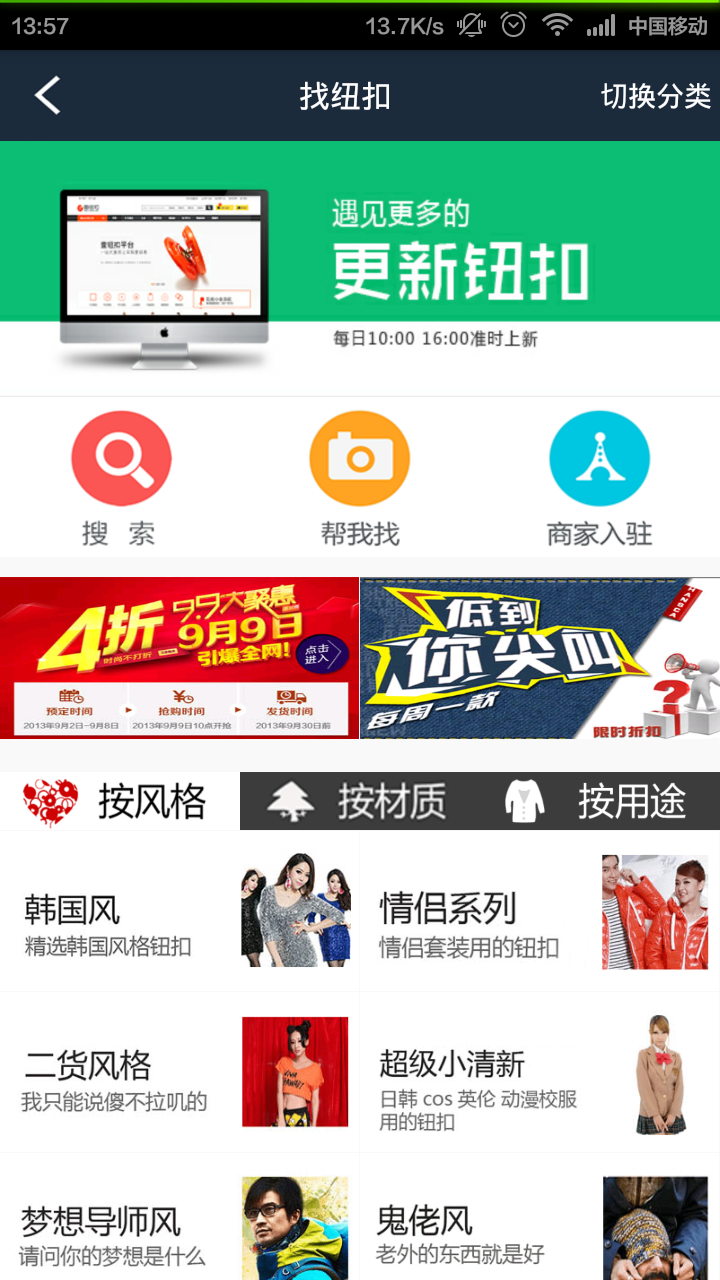Open the 更新钮扣 green banner
The height and width of the screenshot is (1280, 720).
click(360, 266)
